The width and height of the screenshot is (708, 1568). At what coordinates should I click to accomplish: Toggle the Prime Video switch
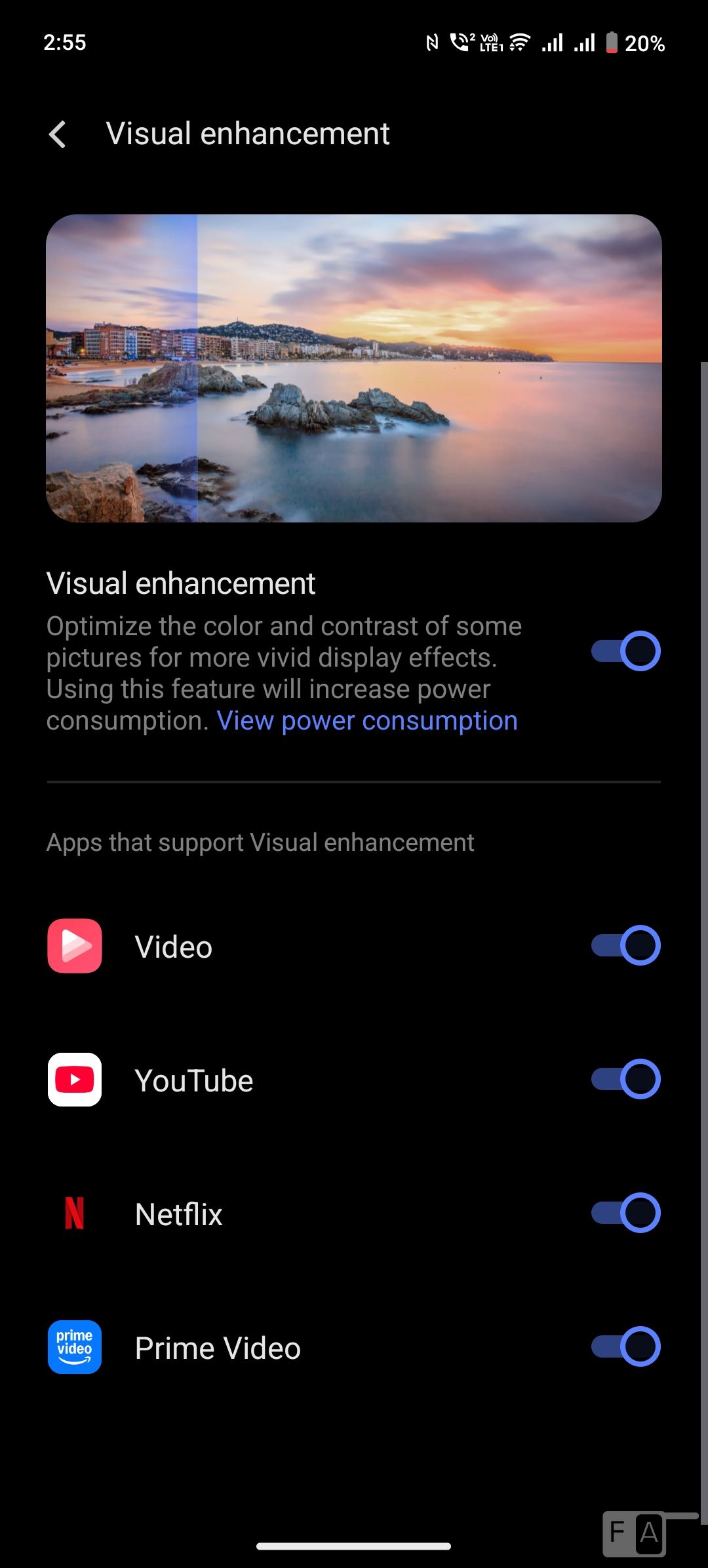[x=625, y=1346]
